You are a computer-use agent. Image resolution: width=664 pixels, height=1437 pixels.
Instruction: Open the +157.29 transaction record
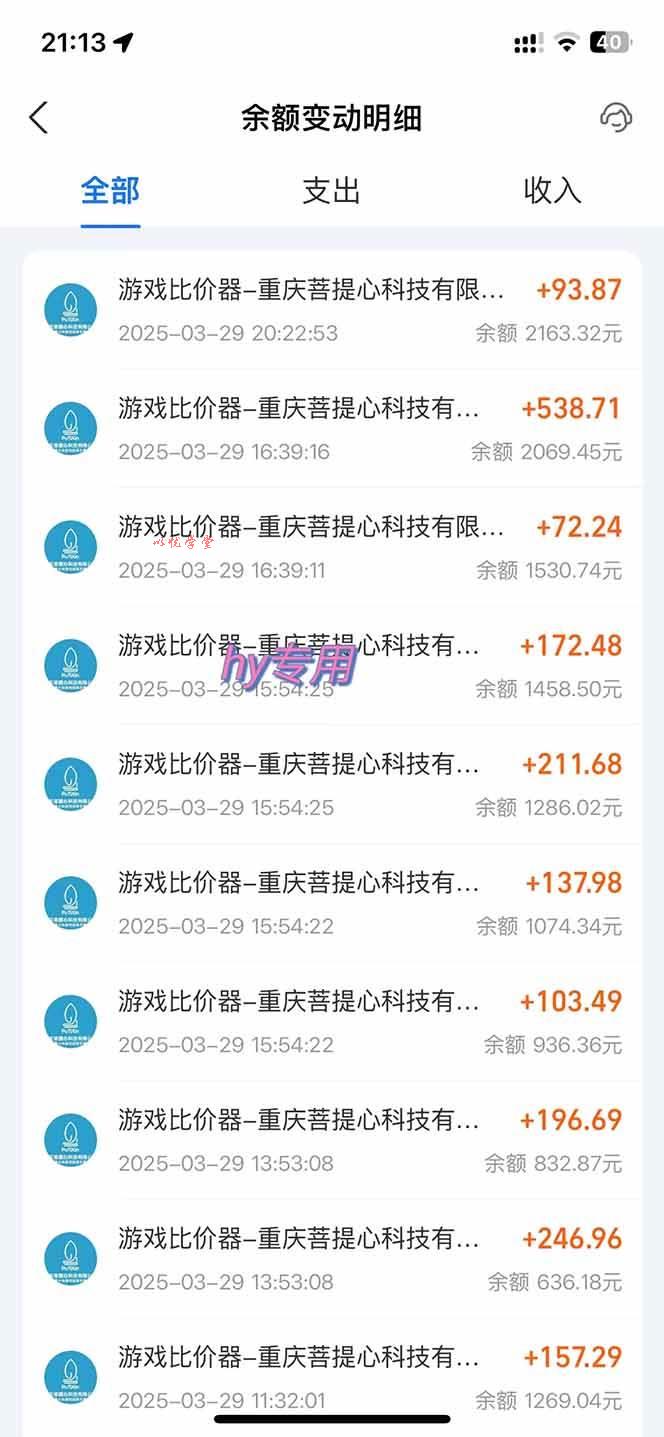tap(332, 1377)
